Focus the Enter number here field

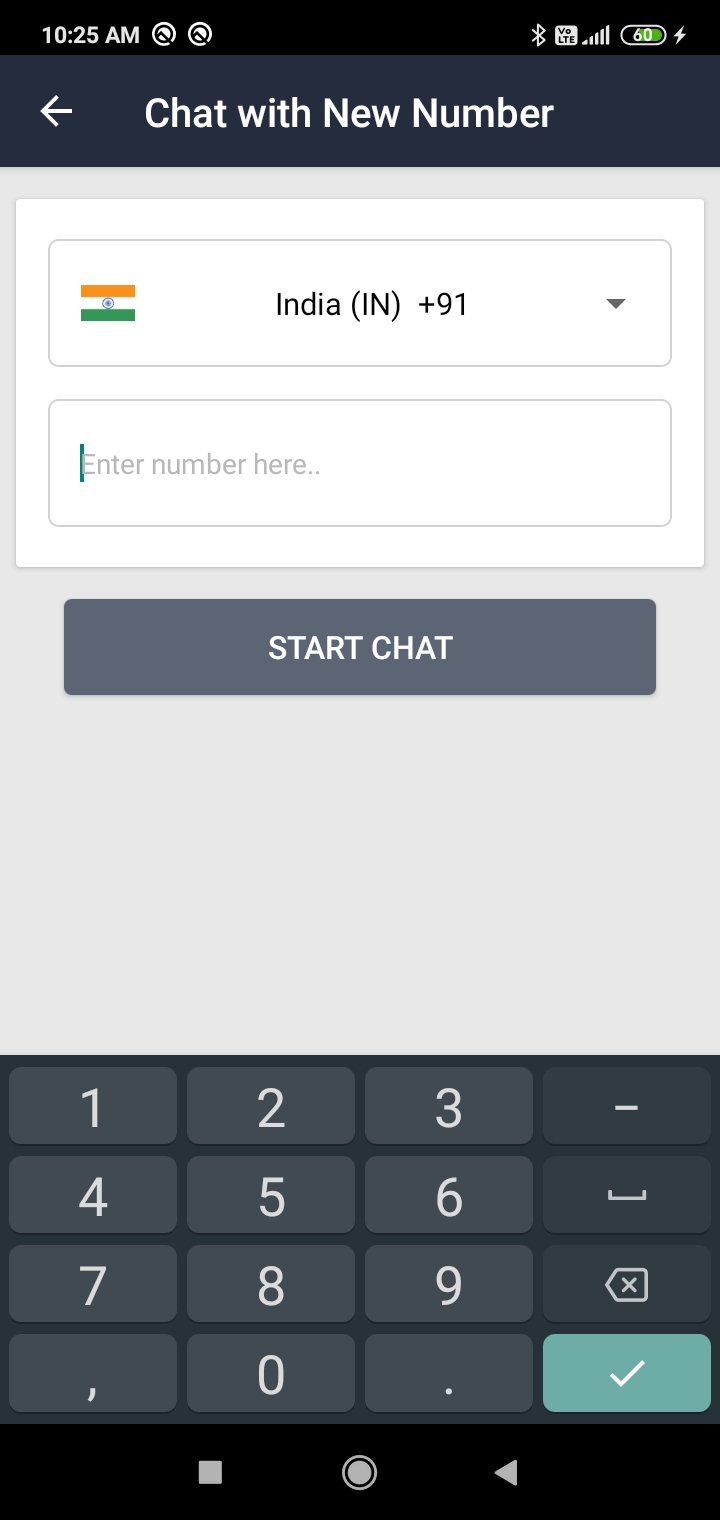(360, 463)
